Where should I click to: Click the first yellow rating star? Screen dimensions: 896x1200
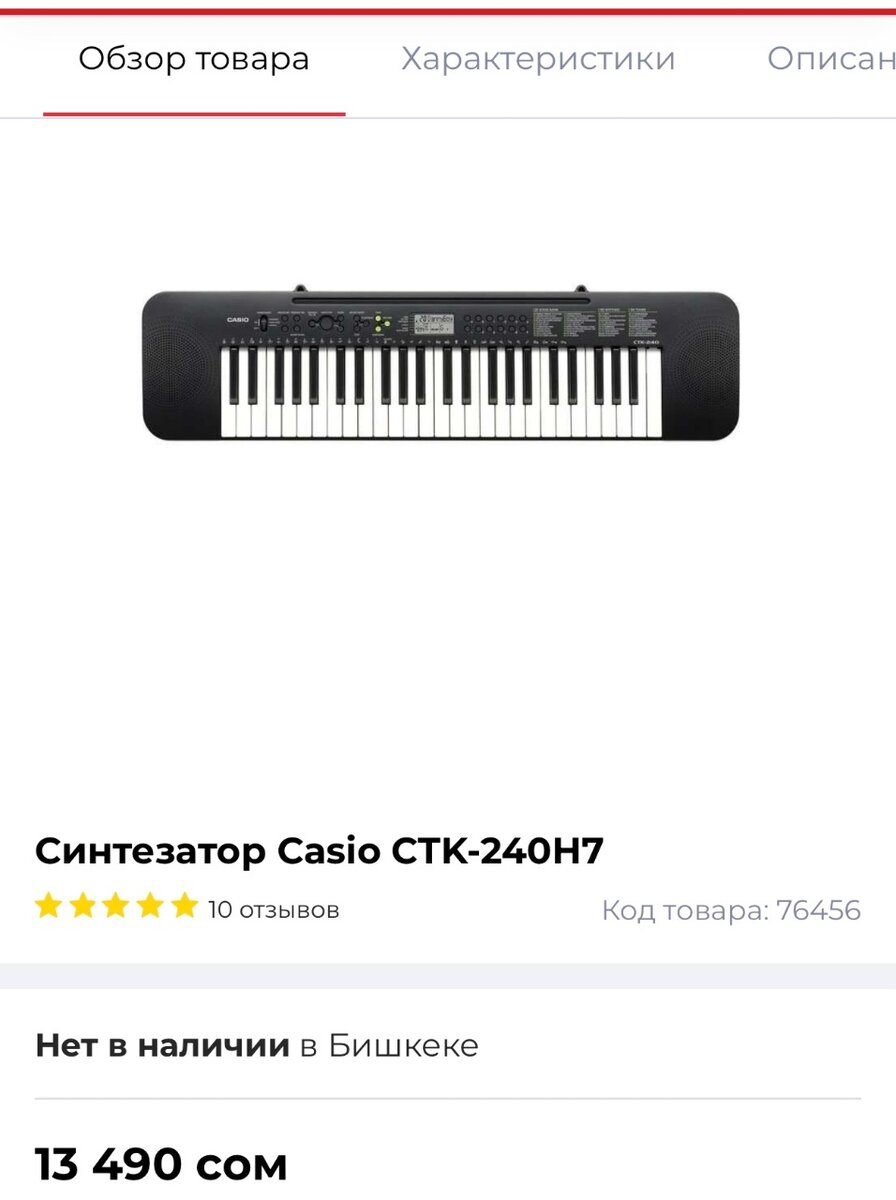coord(48,907)
